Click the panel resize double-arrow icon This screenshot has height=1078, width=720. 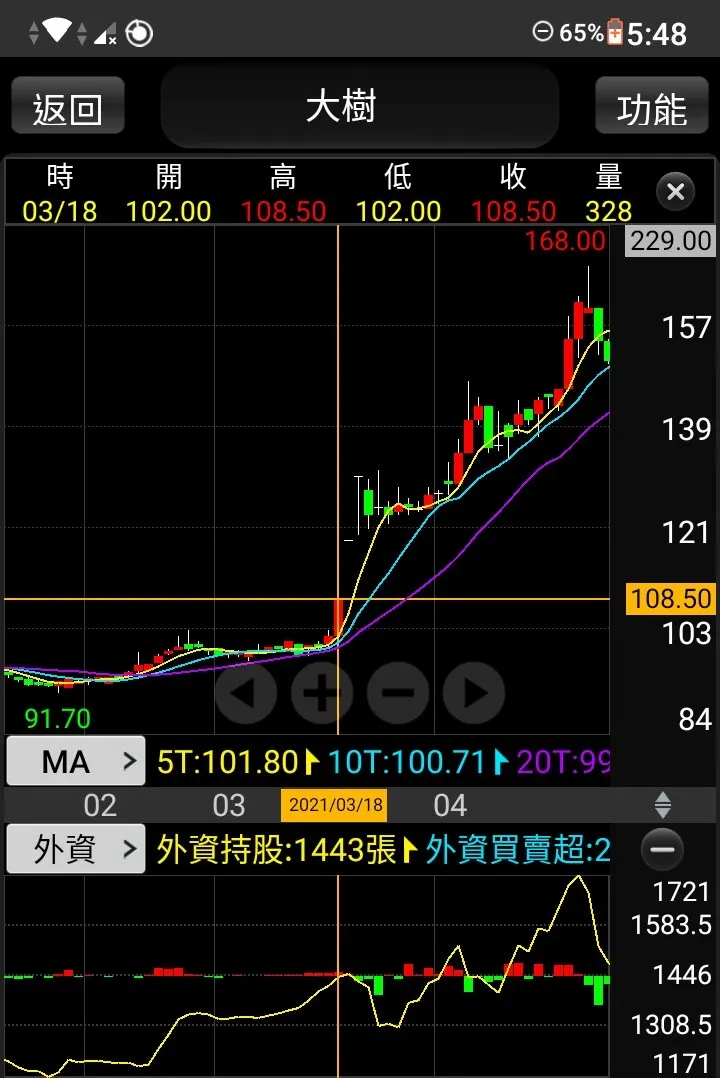click(x=662, y=805)
